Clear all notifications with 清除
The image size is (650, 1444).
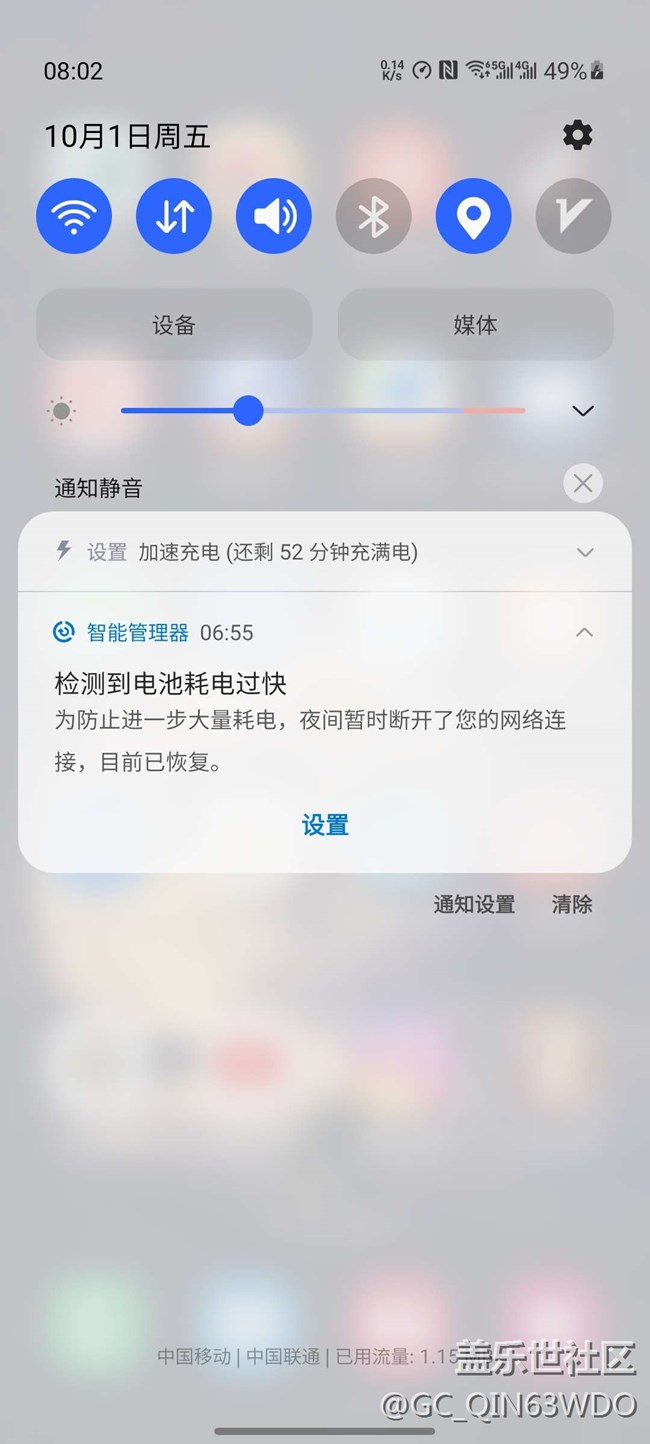click(572, 904)
